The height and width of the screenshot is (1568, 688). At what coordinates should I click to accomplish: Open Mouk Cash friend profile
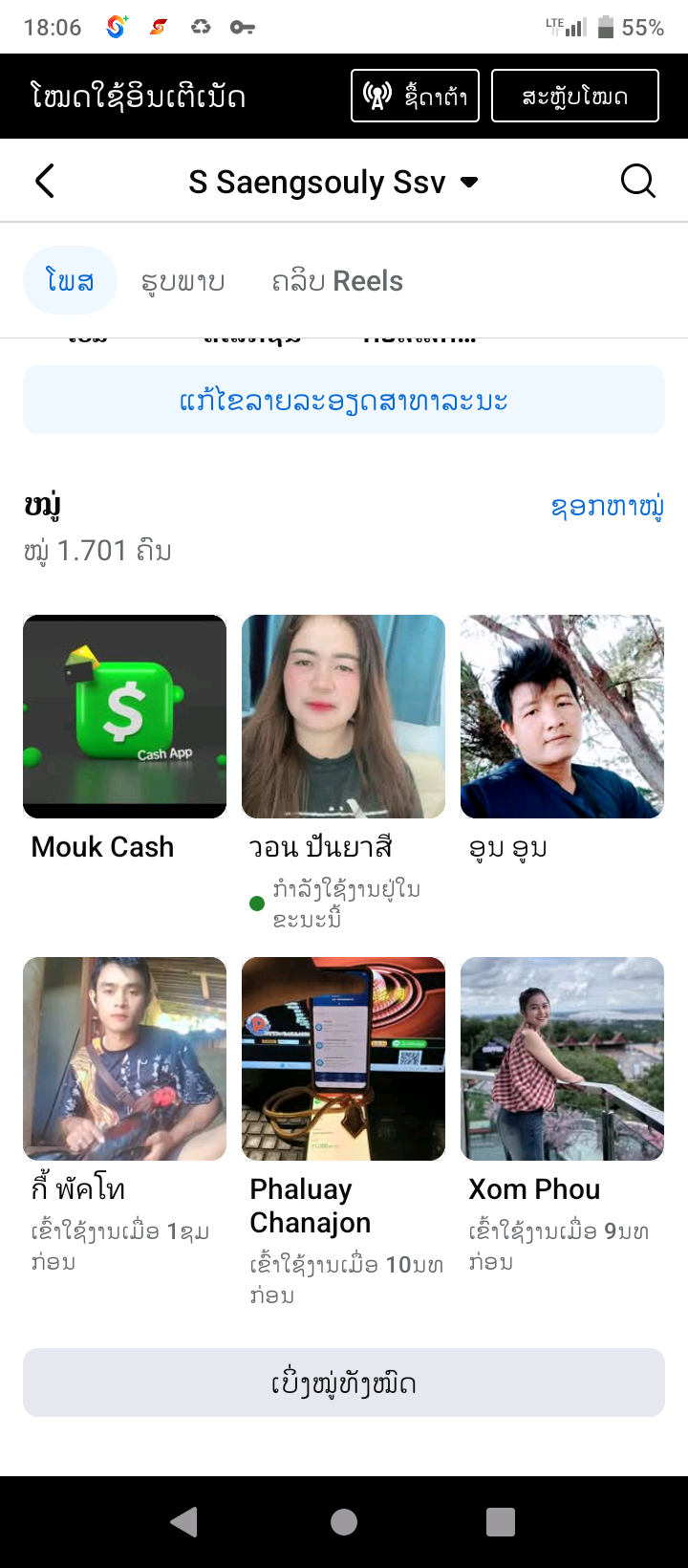pos(124,717)
